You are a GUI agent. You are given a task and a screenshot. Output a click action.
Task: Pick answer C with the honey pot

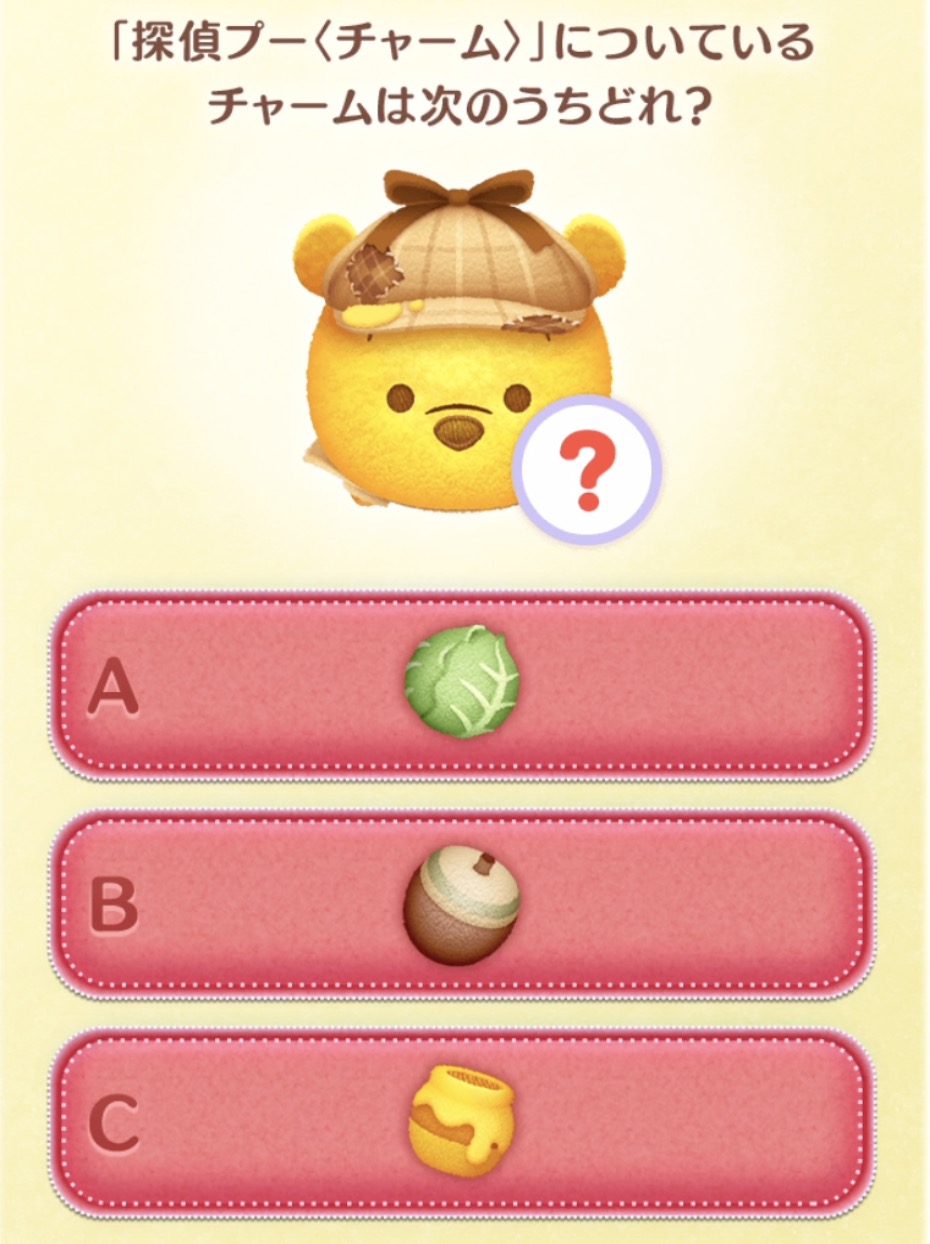click(462, 1122)
